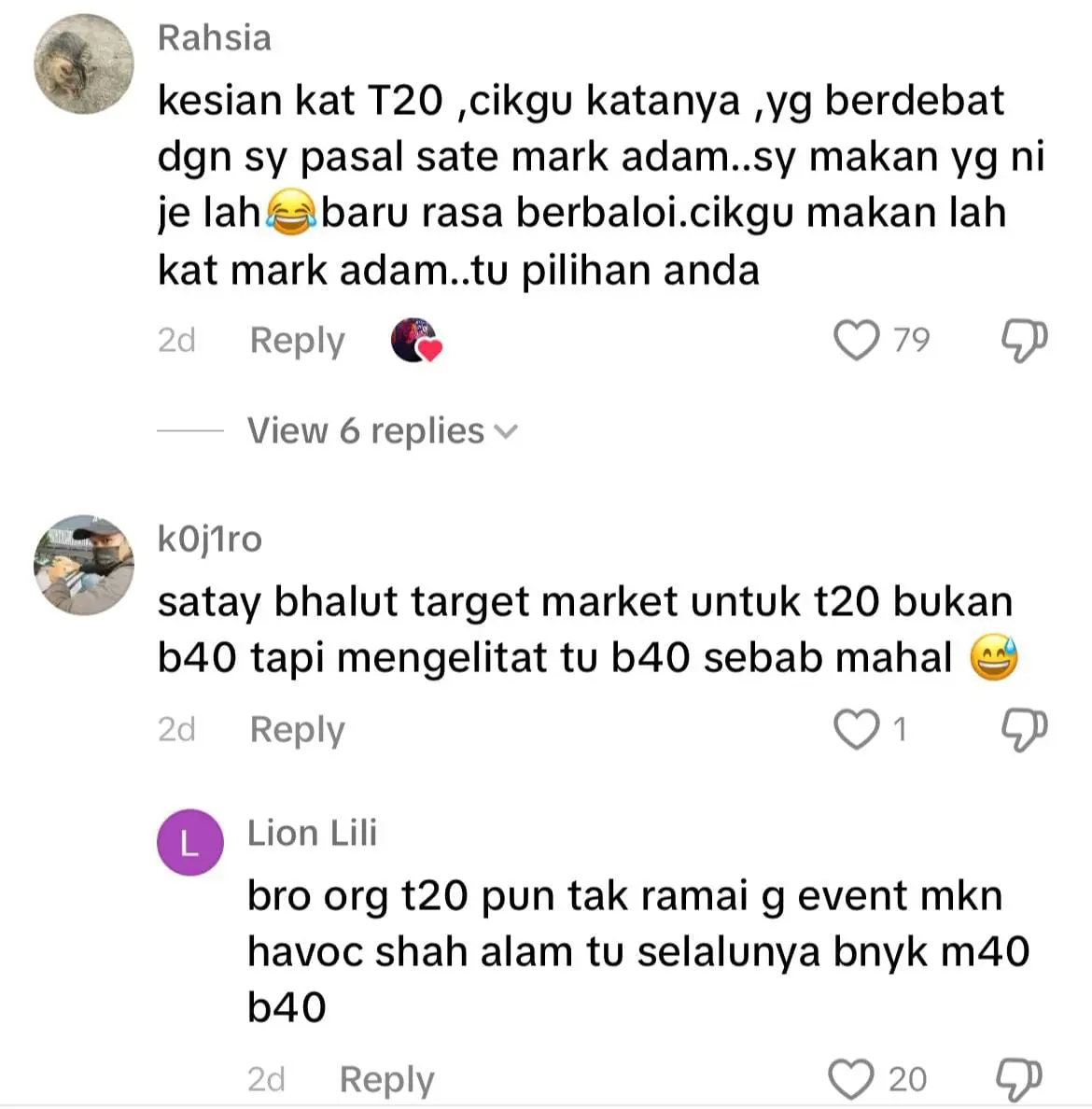Dislike Lion Lili's reply
1092x1109 pixels.
pyautogui.click(x=1019, y=1079)
